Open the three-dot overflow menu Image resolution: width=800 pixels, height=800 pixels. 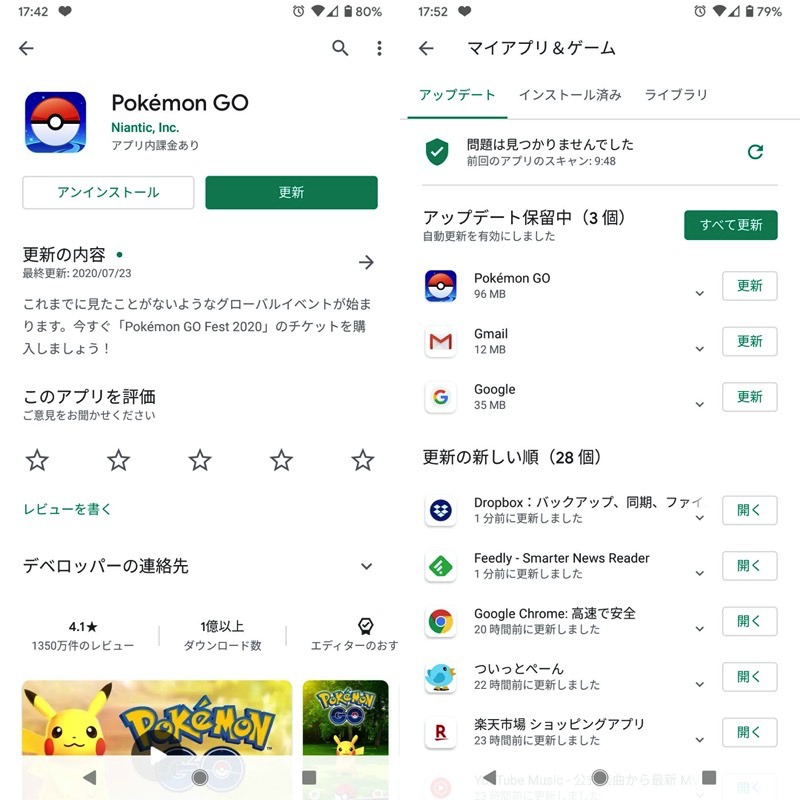[x=379, y=48]
